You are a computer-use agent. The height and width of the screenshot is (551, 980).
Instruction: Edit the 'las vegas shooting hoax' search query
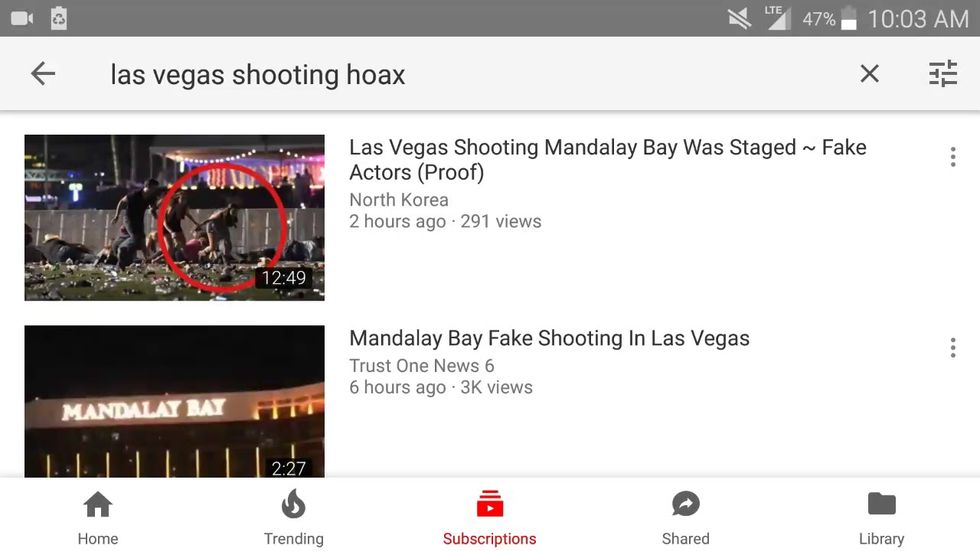[258, 74]
